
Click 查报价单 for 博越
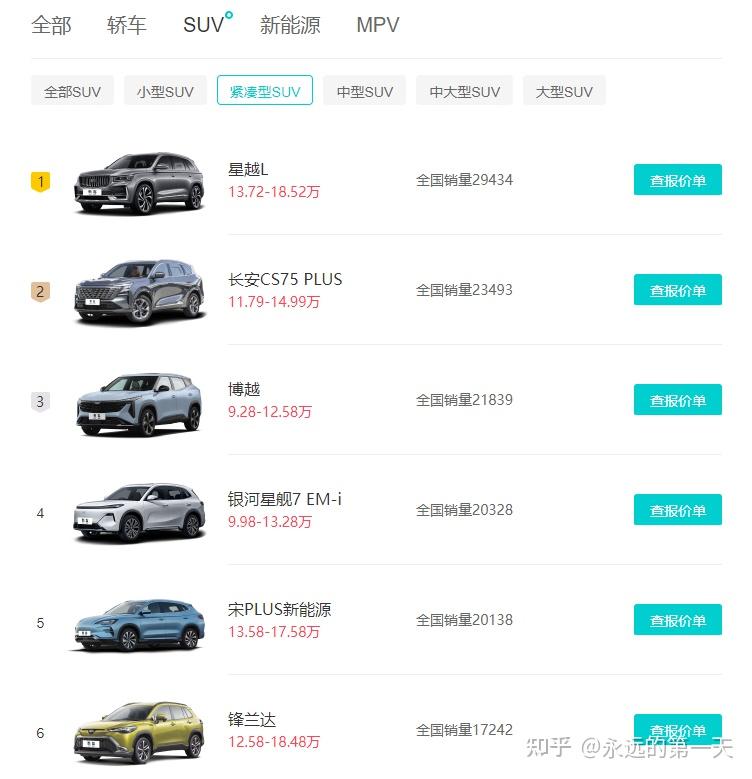(678, 399)
